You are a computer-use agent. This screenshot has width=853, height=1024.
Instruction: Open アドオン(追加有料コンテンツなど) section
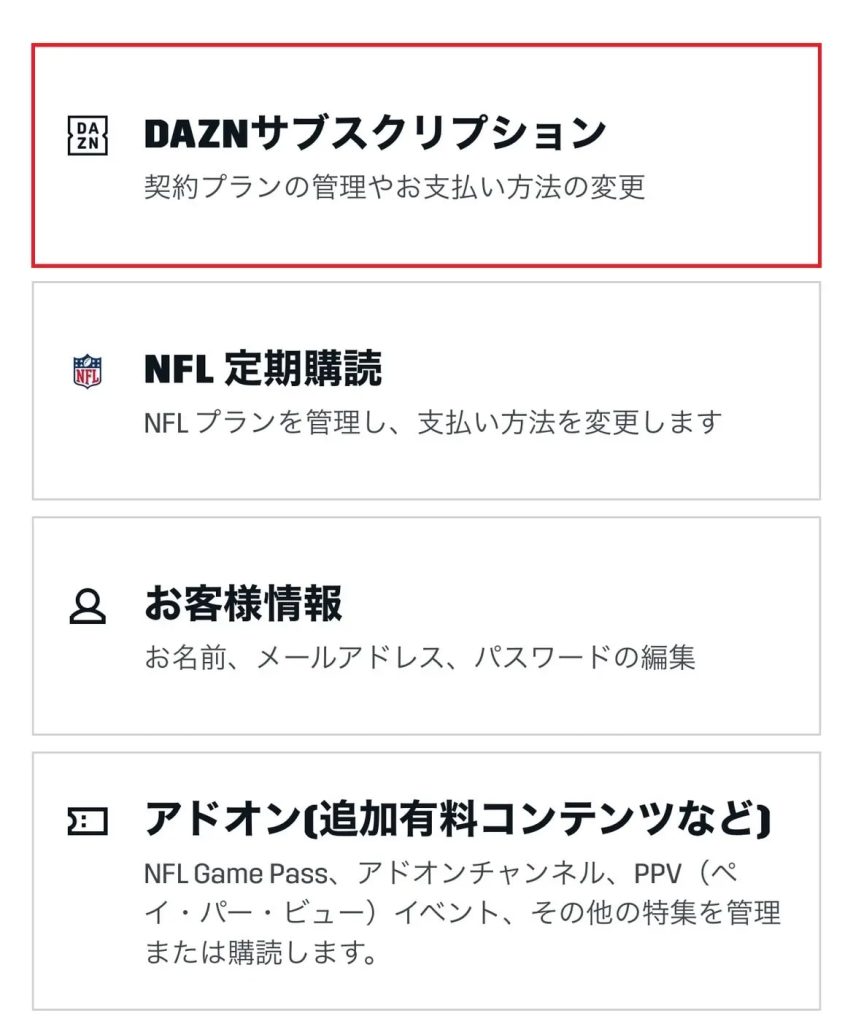click(426, 880)
